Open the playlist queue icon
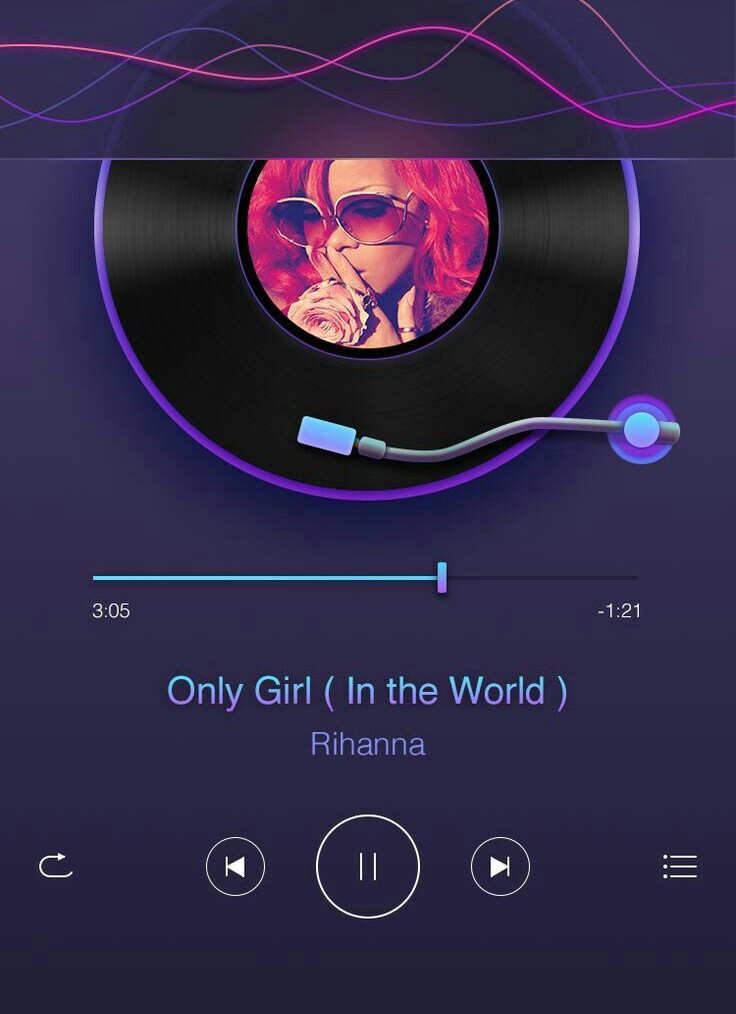Image resolution: width=736 pixels, height=1014 pixels. 680,866
